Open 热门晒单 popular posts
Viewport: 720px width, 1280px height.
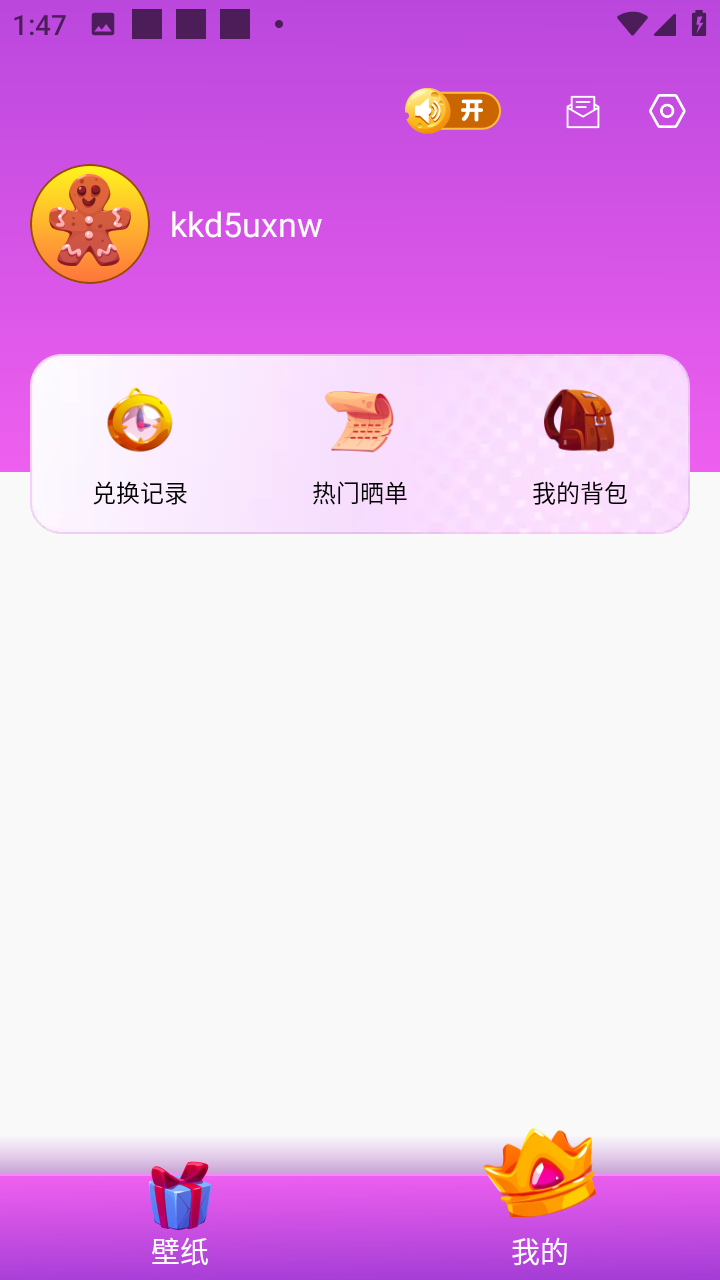tap(360, 445)
